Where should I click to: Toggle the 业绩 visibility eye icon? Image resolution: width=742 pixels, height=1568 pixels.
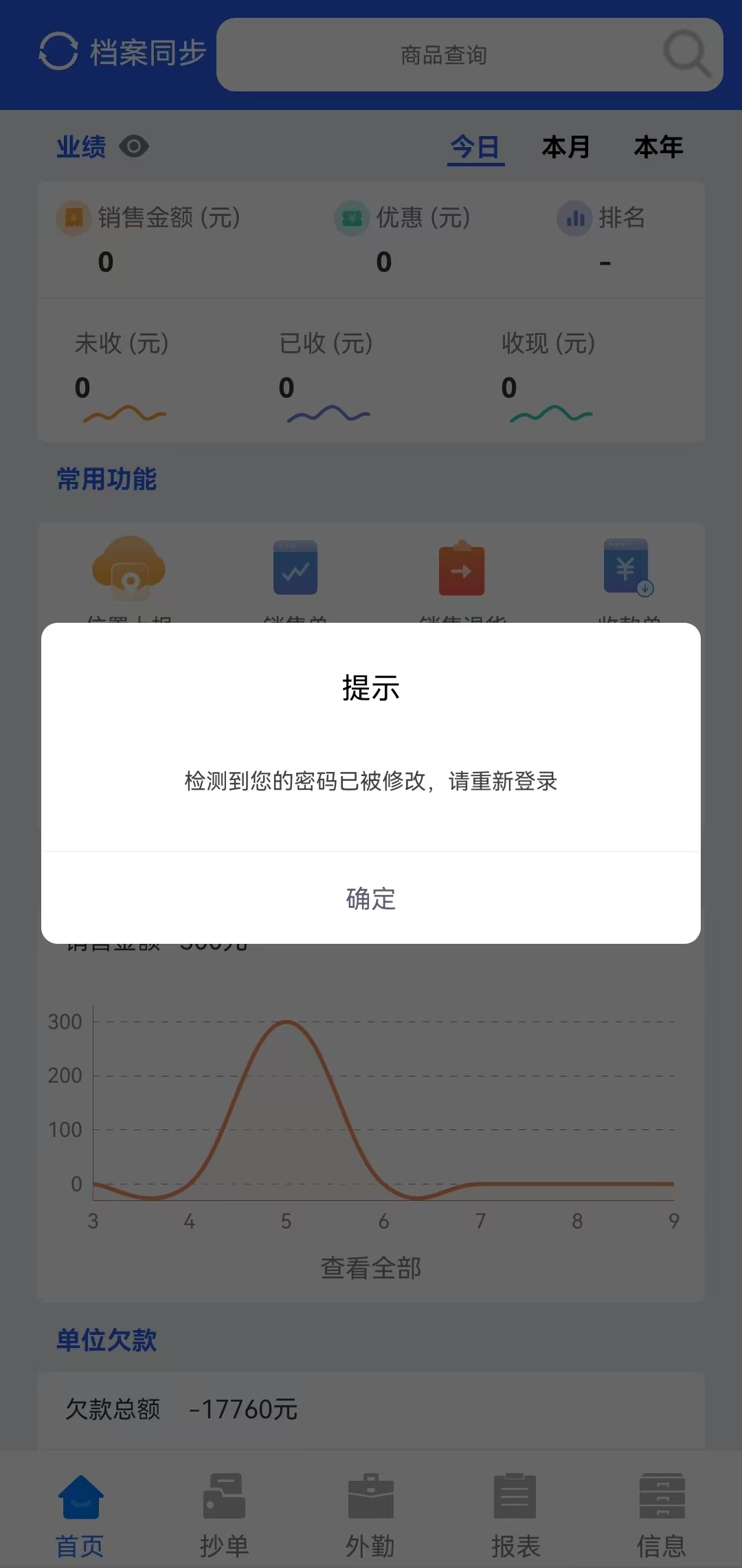tap(134, 146)
